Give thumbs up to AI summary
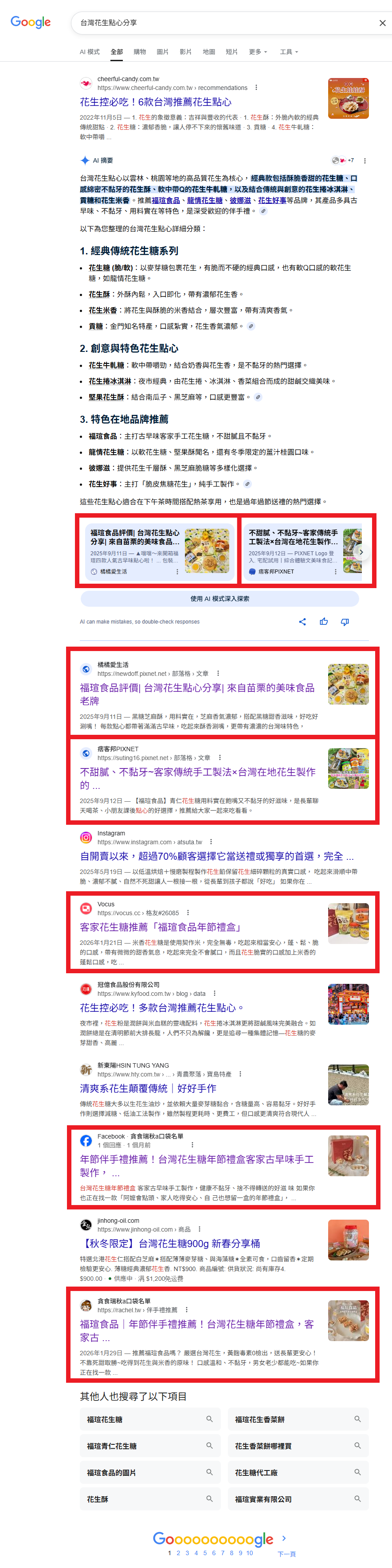The height and width of the screenshot is (1568, 392). click(x=324, y=621)
